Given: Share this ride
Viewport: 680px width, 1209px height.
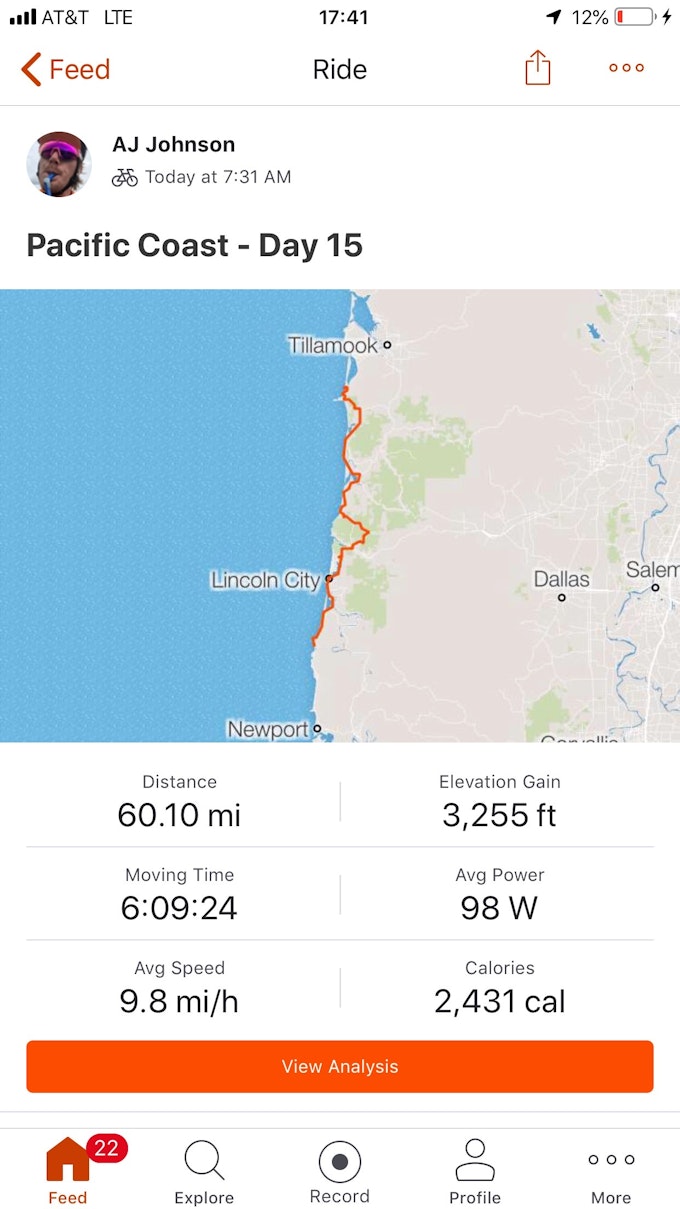Looking at the screenshot, I should tap(537, 68).
